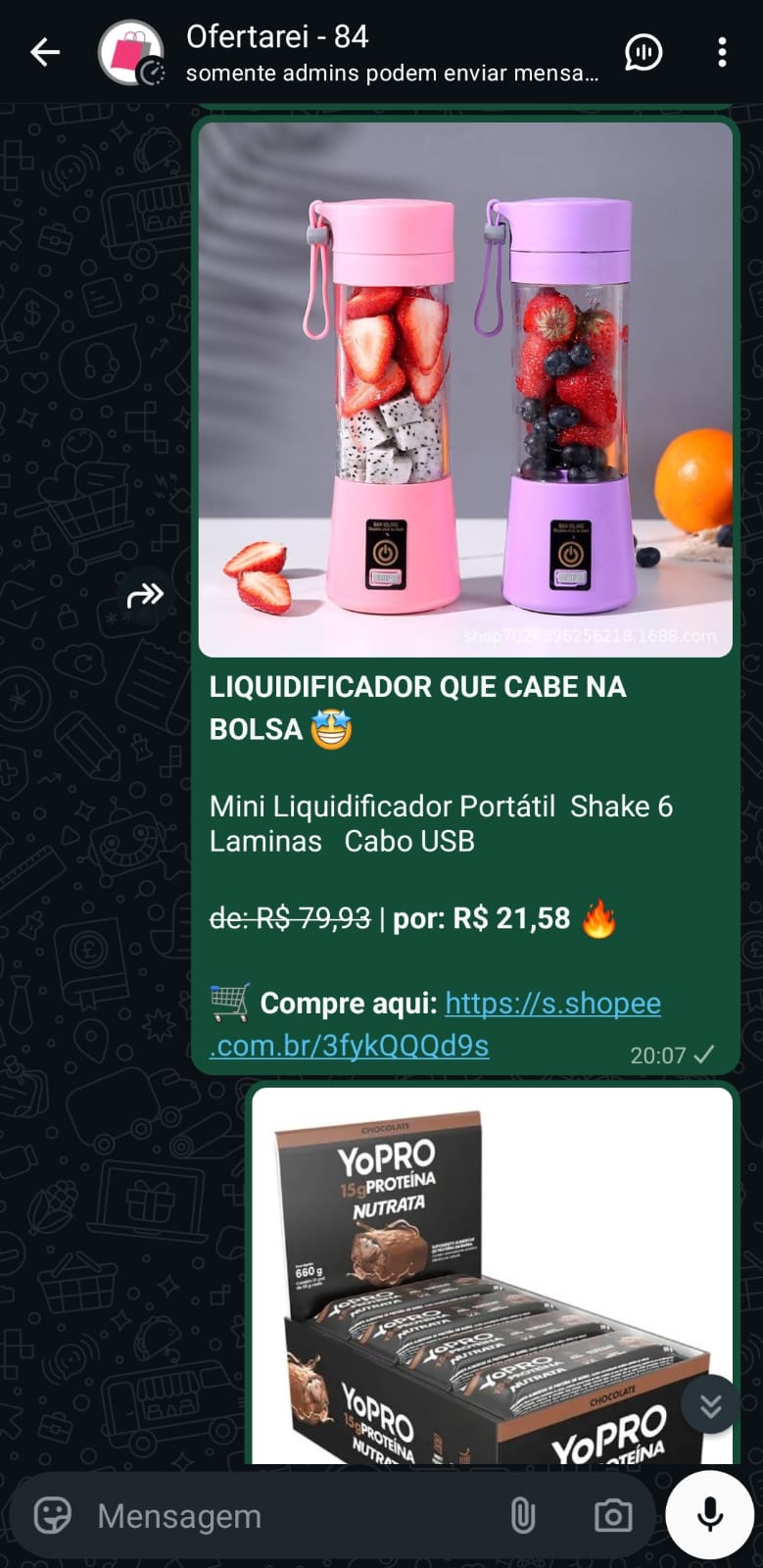Forward the blender offer message
The width and height of the screenshot is (763, 1568).
(x=143, y=592)
